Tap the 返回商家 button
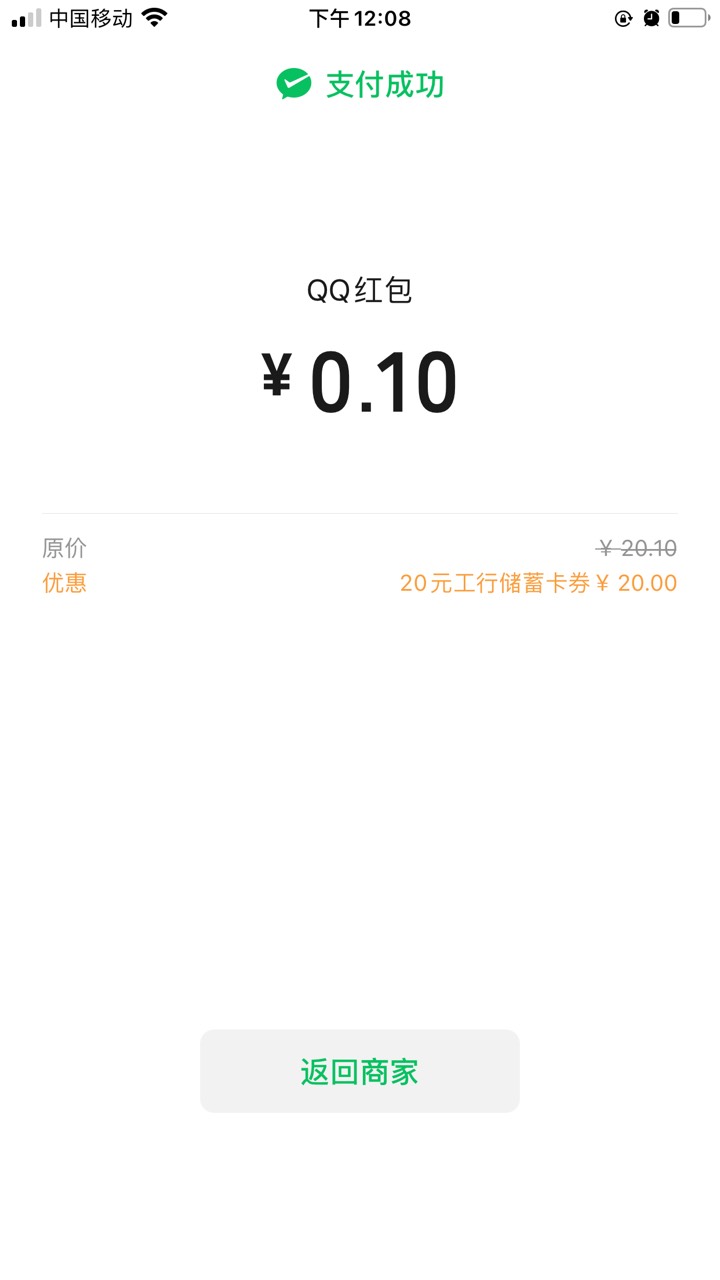This screenshot has width=720, height=1280. coord(360,1071)
